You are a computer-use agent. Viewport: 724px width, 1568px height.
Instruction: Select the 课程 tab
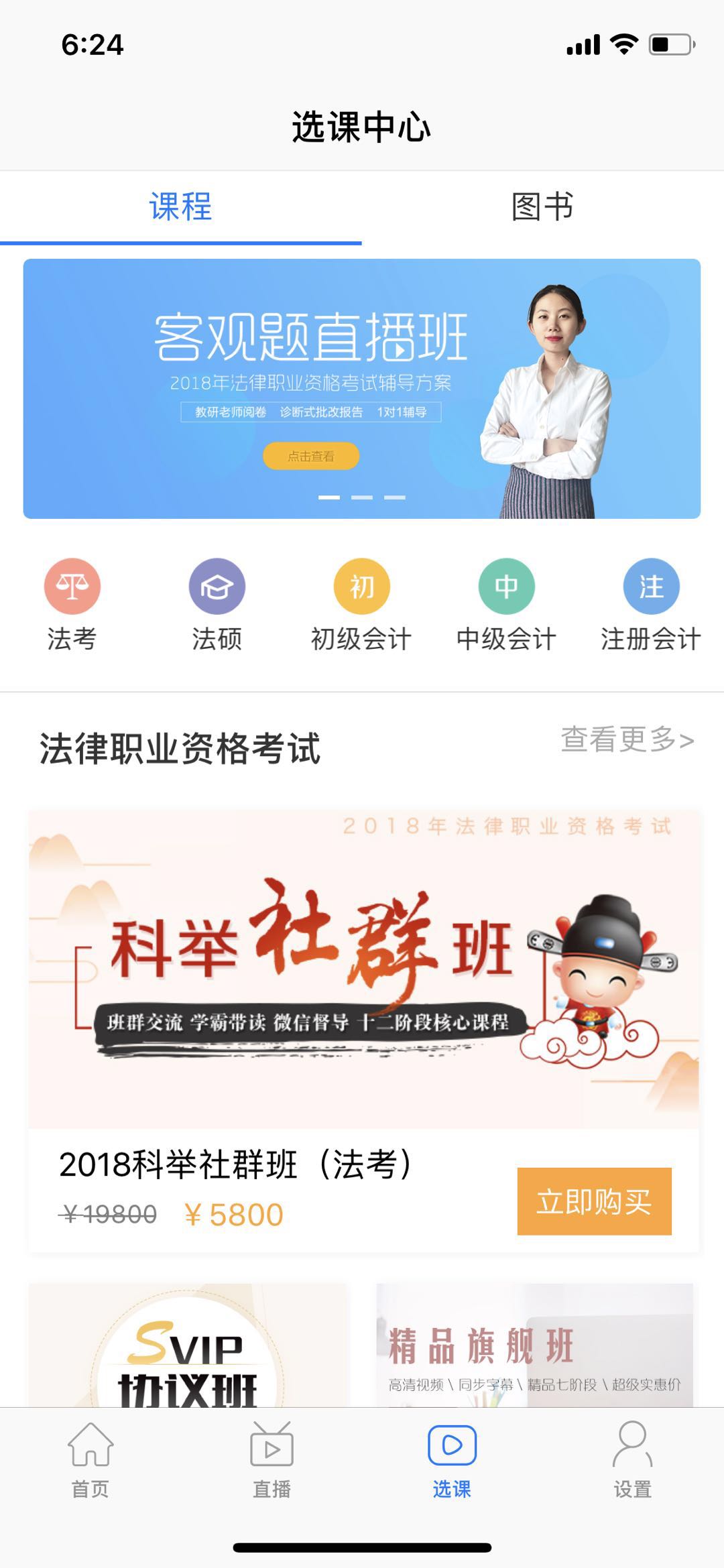pos(180,206)
